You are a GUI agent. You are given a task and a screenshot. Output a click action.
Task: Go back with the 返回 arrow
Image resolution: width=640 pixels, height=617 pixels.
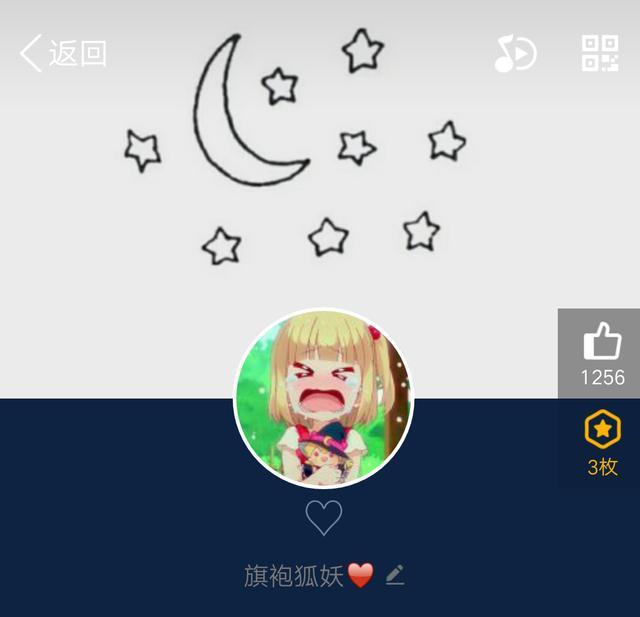(x=61, y=53)
